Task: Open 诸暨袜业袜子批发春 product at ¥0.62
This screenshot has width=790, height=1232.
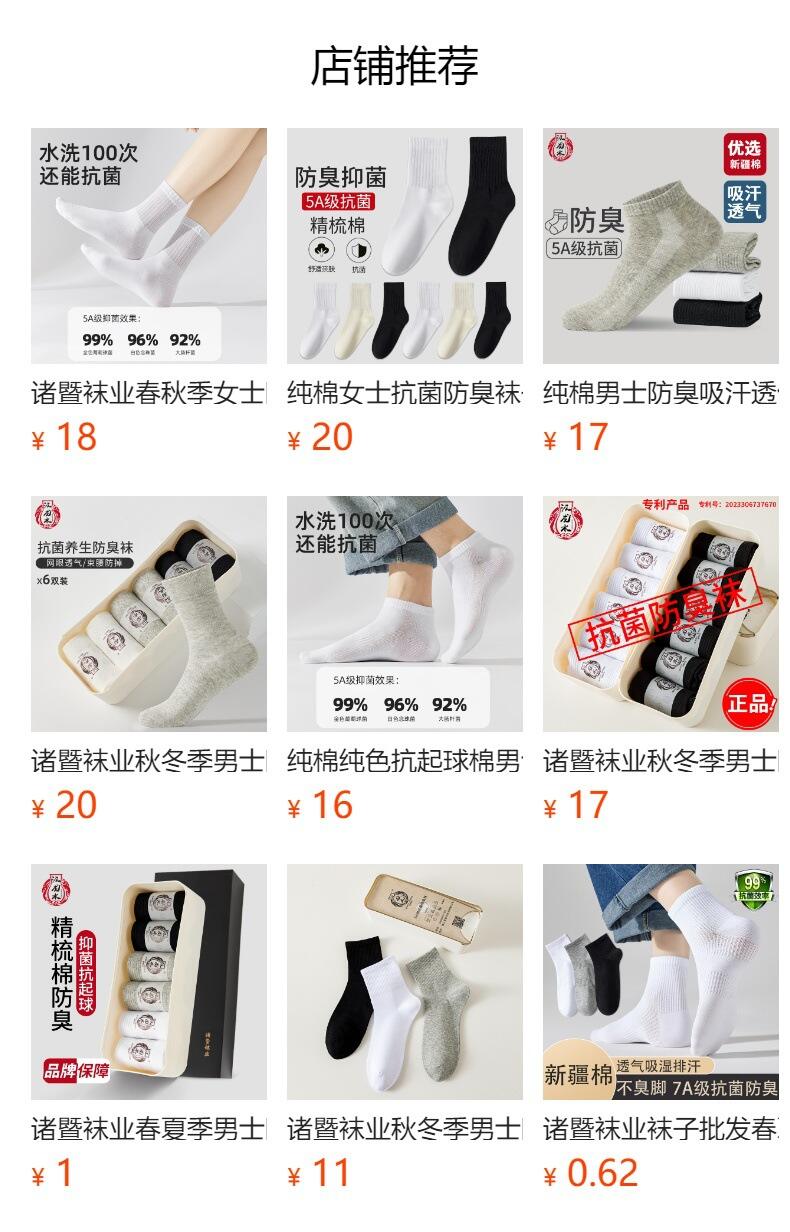Action: (x=660, y=982)
